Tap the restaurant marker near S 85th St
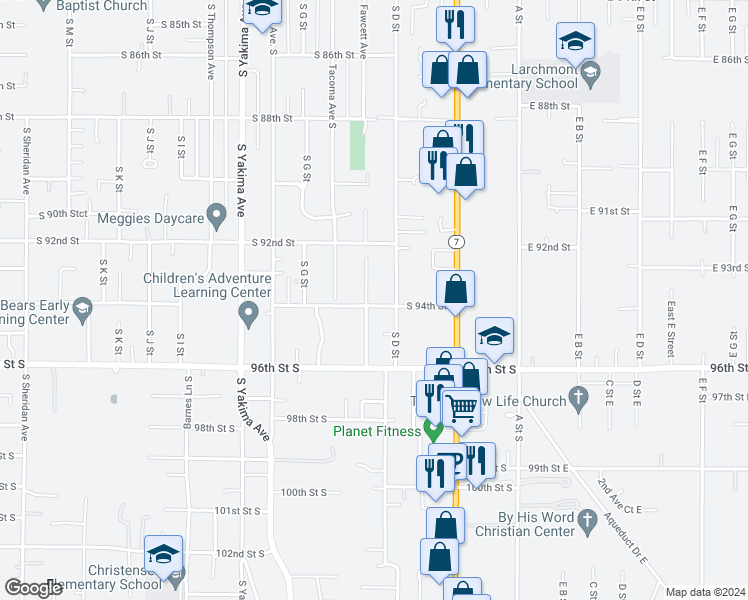This screenshot has width=748, height=600. pyautogui.click(x=456, y=25)
